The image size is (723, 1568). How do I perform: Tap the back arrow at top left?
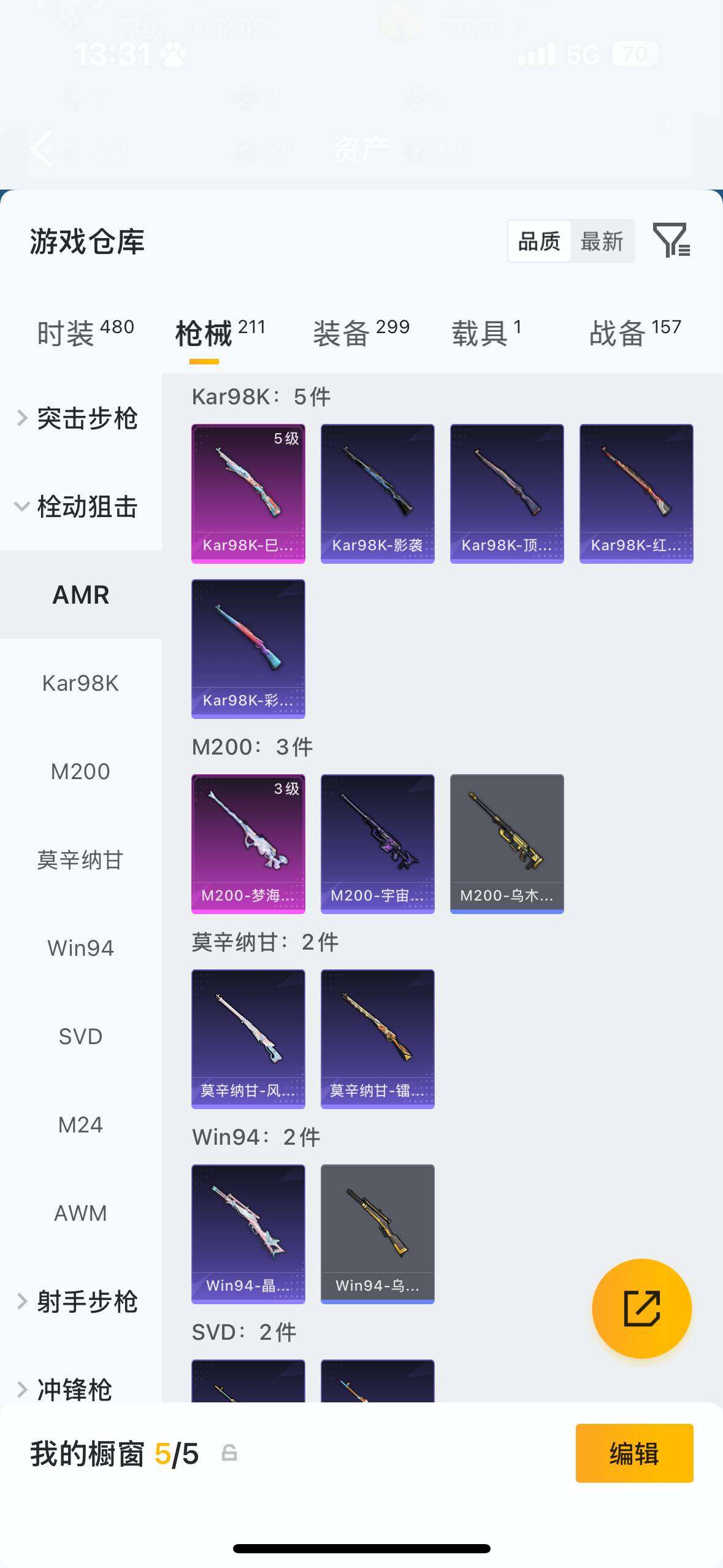(40, 149)
